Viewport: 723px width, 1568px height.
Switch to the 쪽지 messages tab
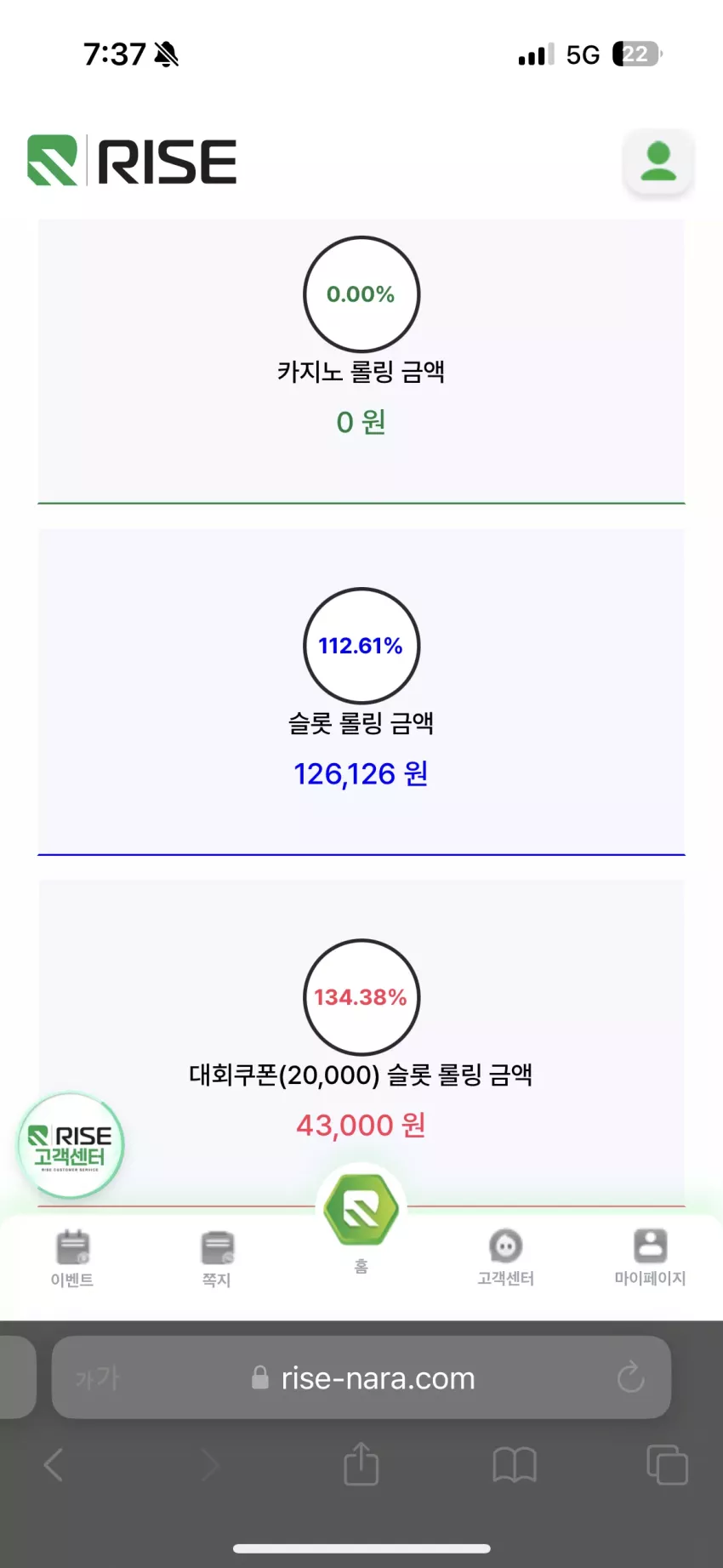point(217,1259)
